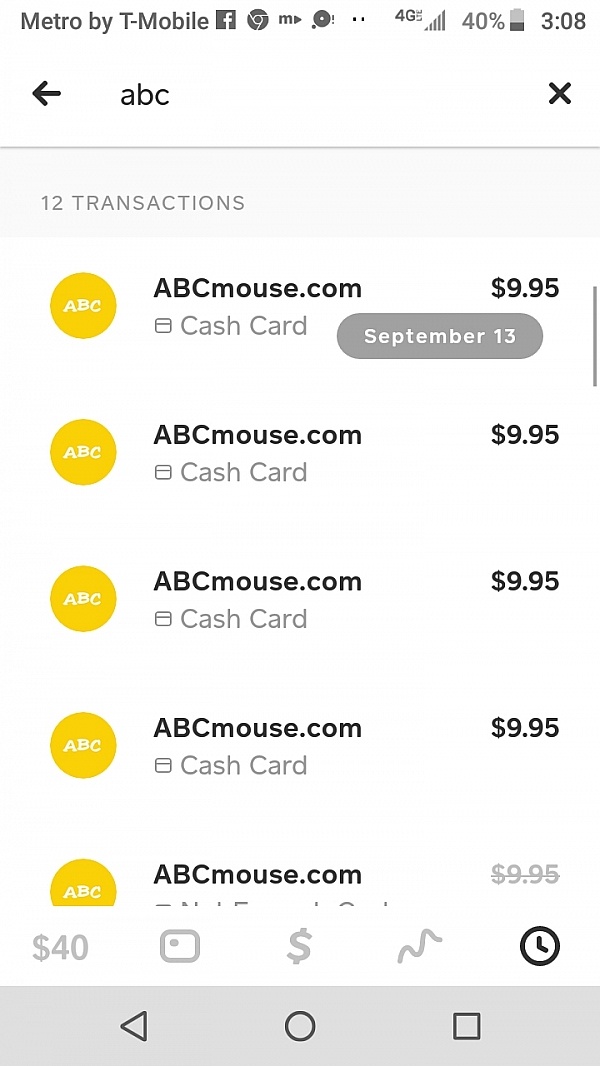Switch to the investing squiggle tab
Screen dimensions: 600x1066
419,947
